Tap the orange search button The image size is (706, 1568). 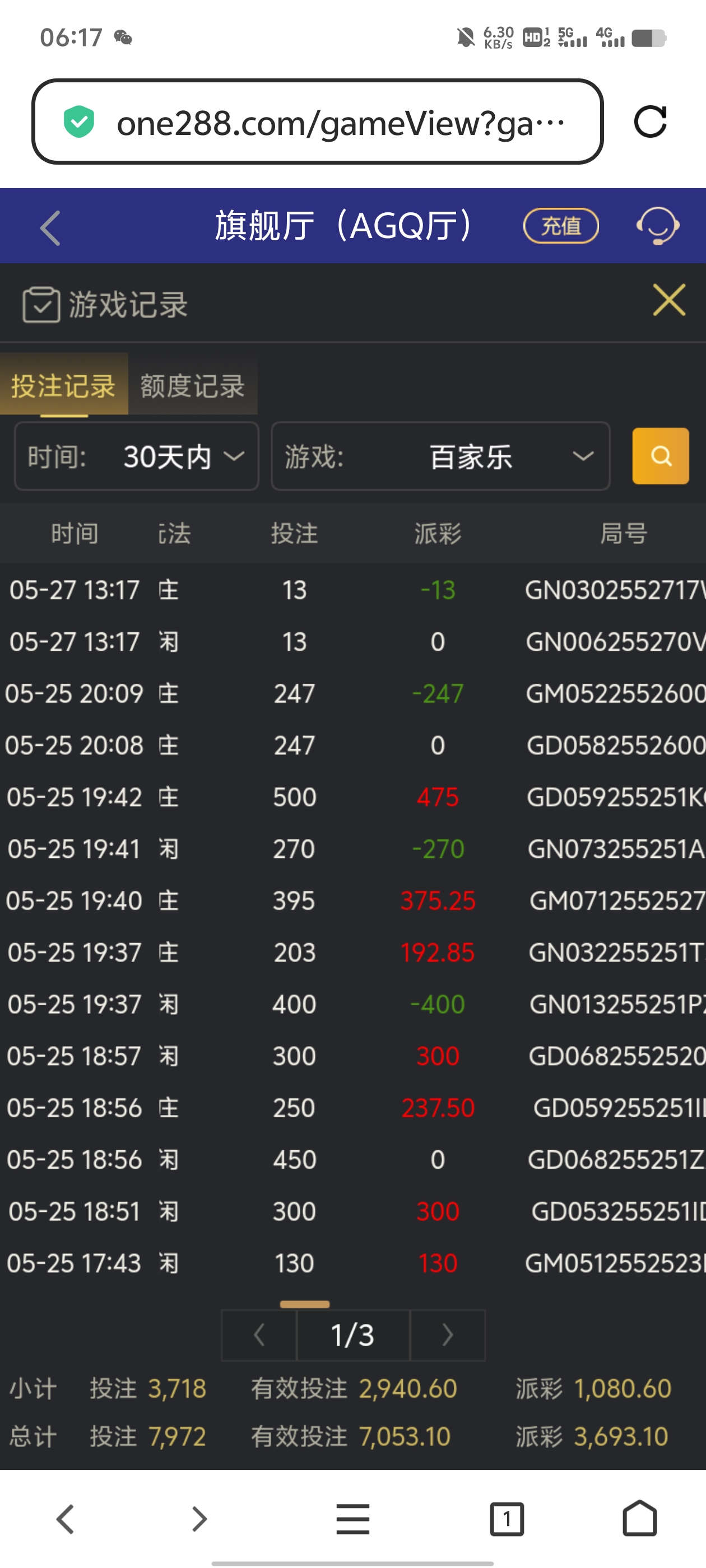pyautogui.click(x=660, y=456)
